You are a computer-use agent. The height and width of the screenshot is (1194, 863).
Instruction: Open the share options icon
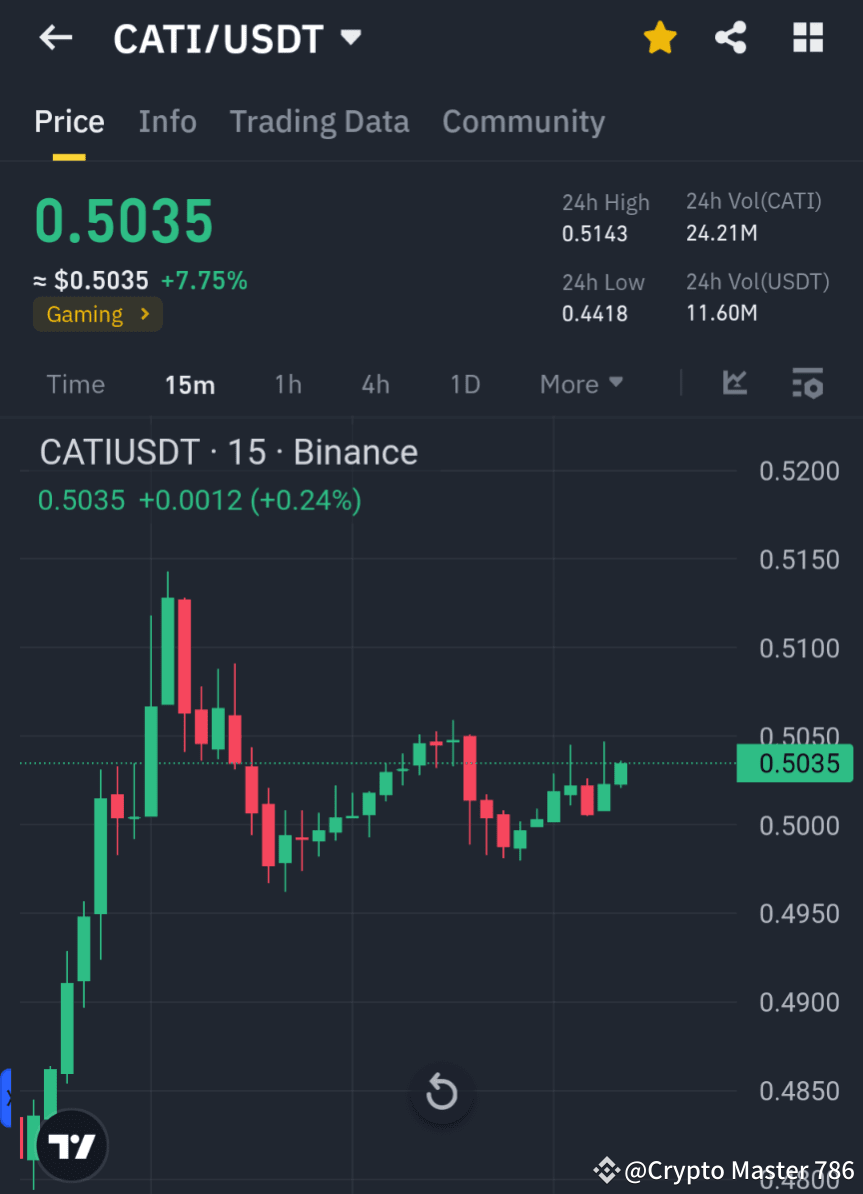click(731, 37)
